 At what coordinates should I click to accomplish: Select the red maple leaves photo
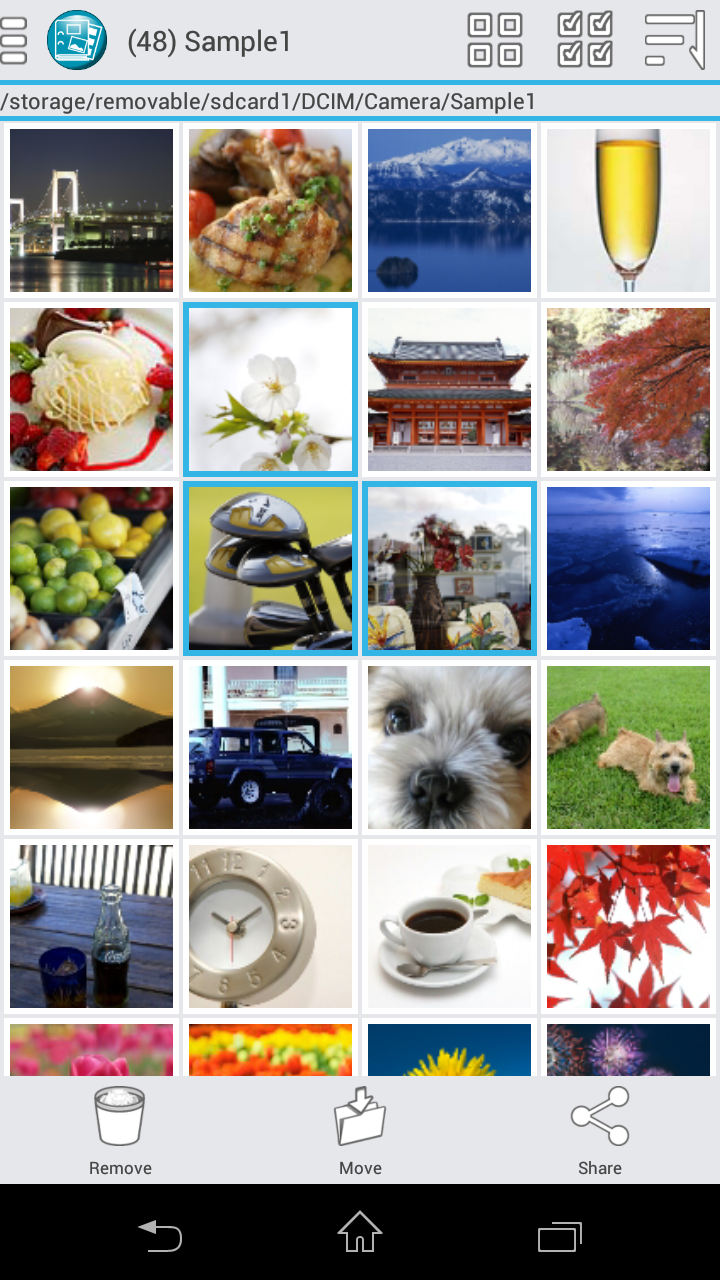(628, 926)
